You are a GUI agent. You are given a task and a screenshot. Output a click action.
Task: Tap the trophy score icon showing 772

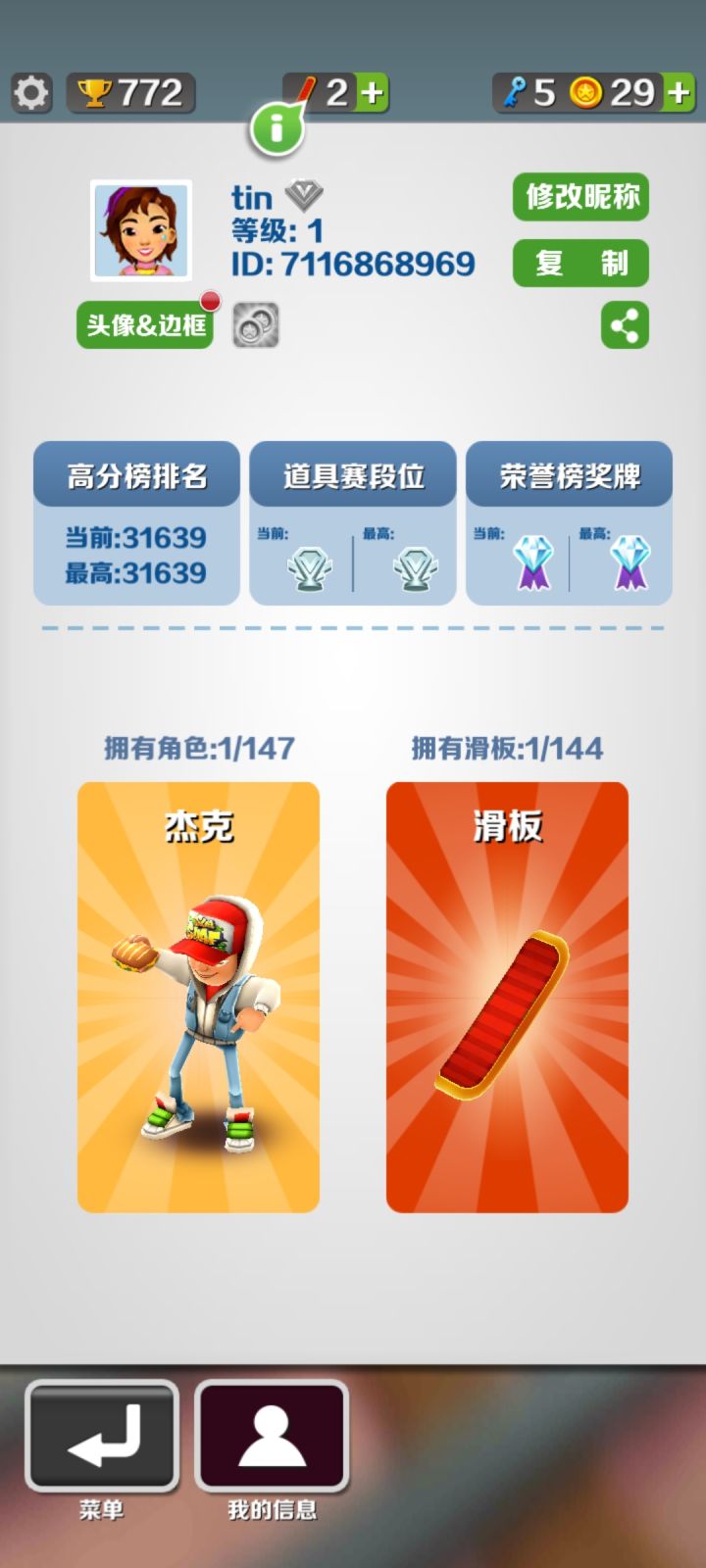pyautogui.click(x=94, y=93)
